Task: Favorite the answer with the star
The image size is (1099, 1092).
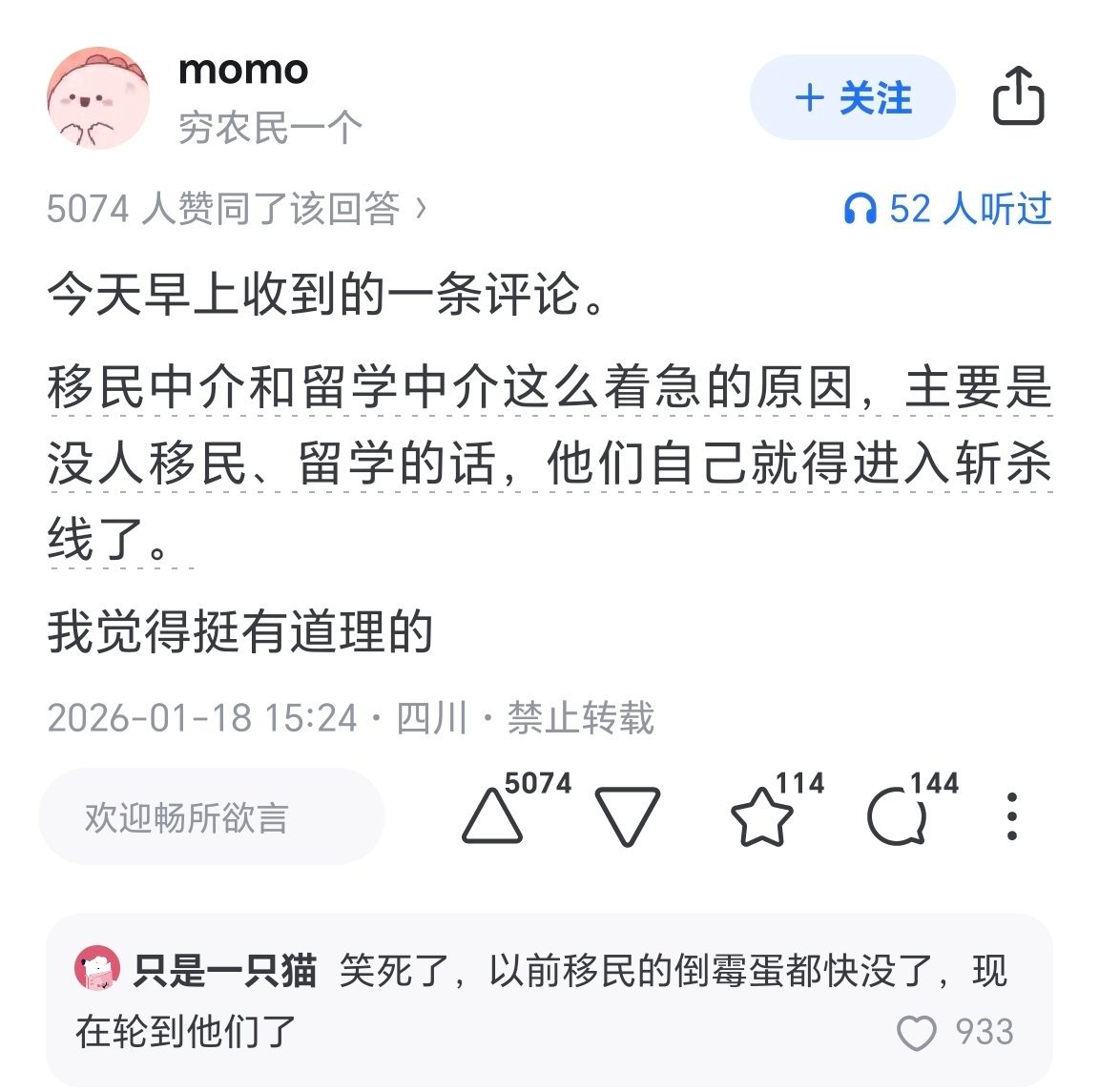Action: coord(761,817)
